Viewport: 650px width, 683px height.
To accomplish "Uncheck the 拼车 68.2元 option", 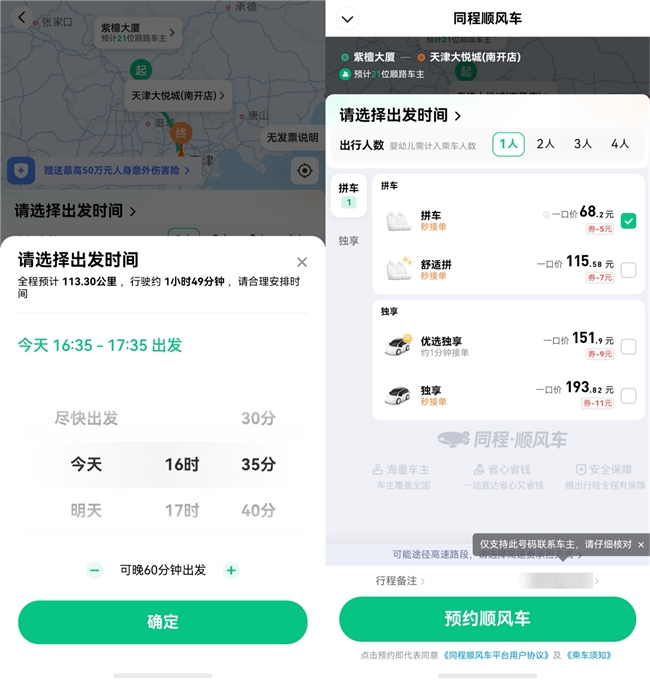I will 628,221.
